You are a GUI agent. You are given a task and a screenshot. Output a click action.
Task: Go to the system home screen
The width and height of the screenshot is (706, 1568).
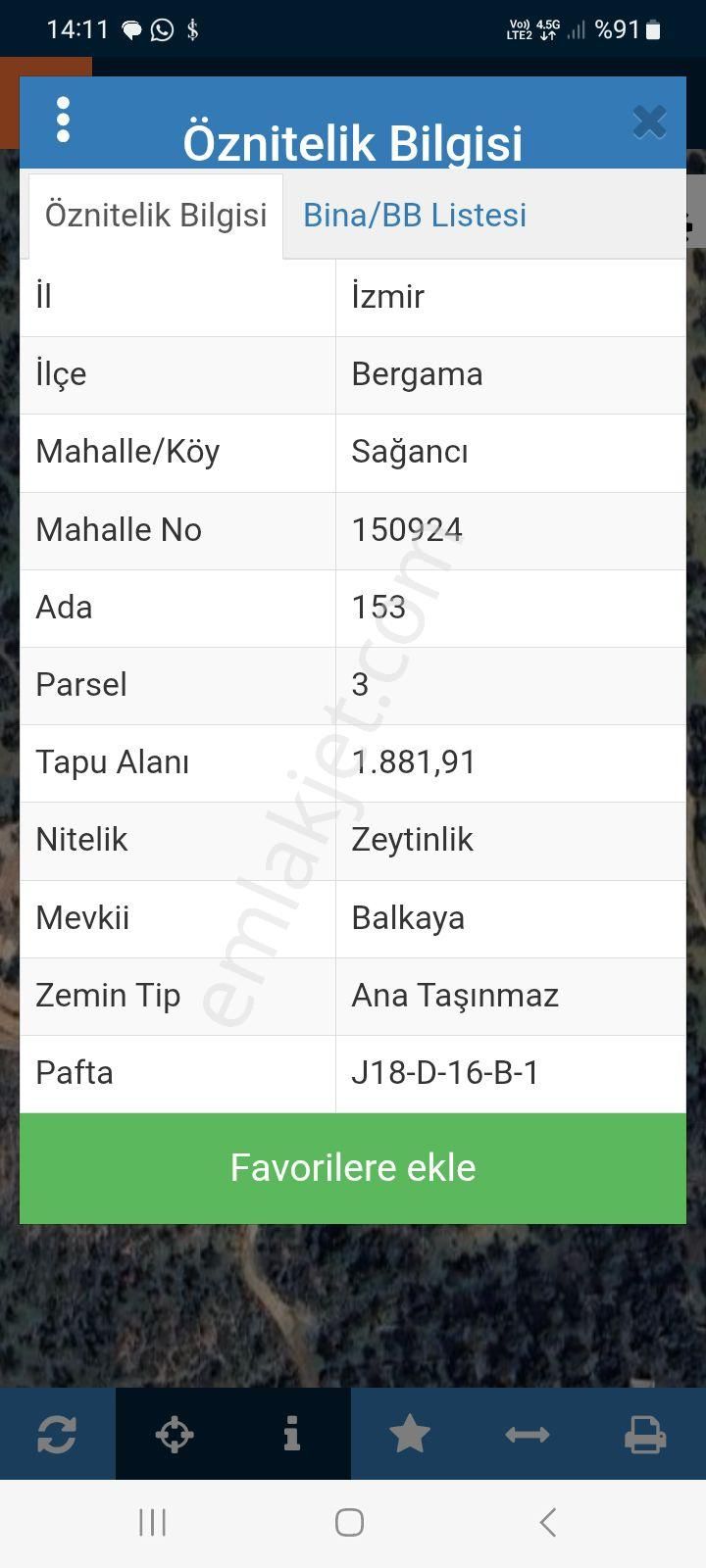click(350, 1522)
